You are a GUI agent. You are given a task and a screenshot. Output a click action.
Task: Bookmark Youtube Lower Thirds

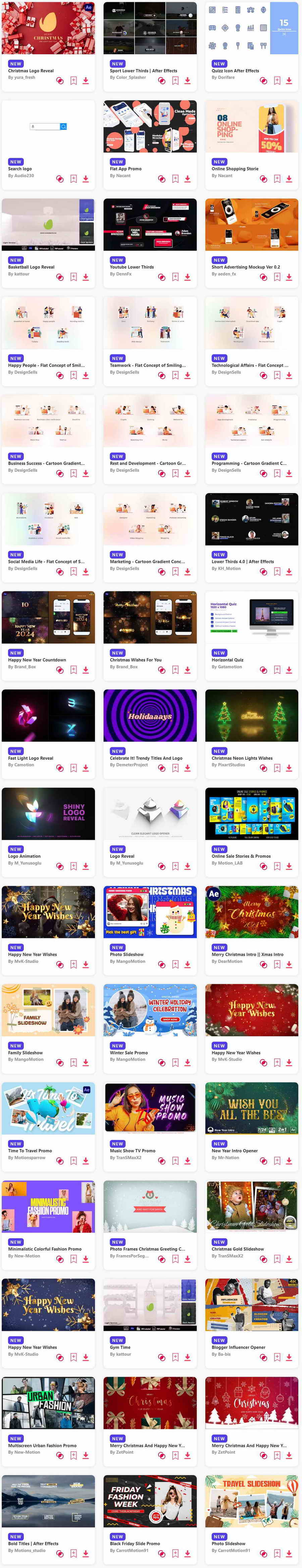[175, 277]
